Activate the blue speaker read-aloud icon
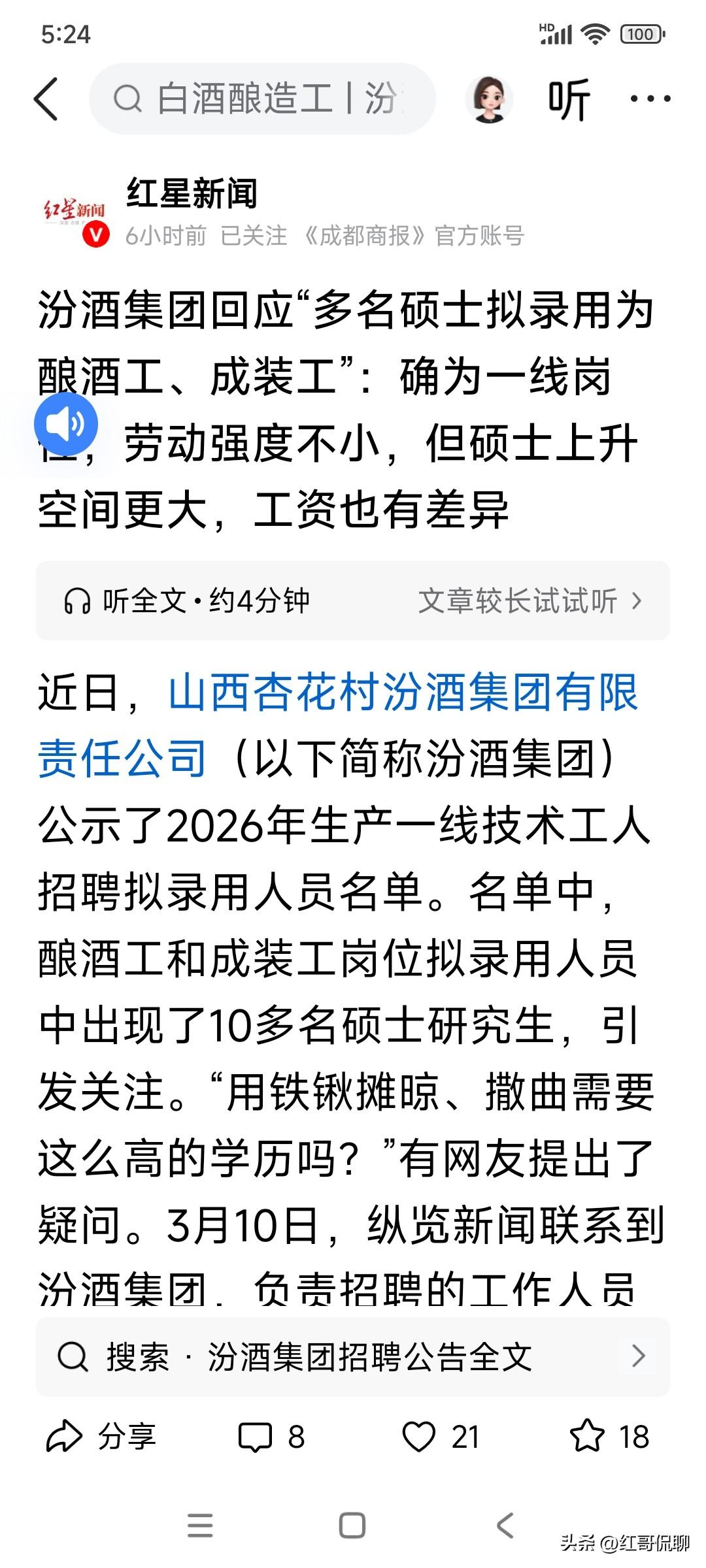Viewport: 706px width, 1568px height. click(65, 423)
